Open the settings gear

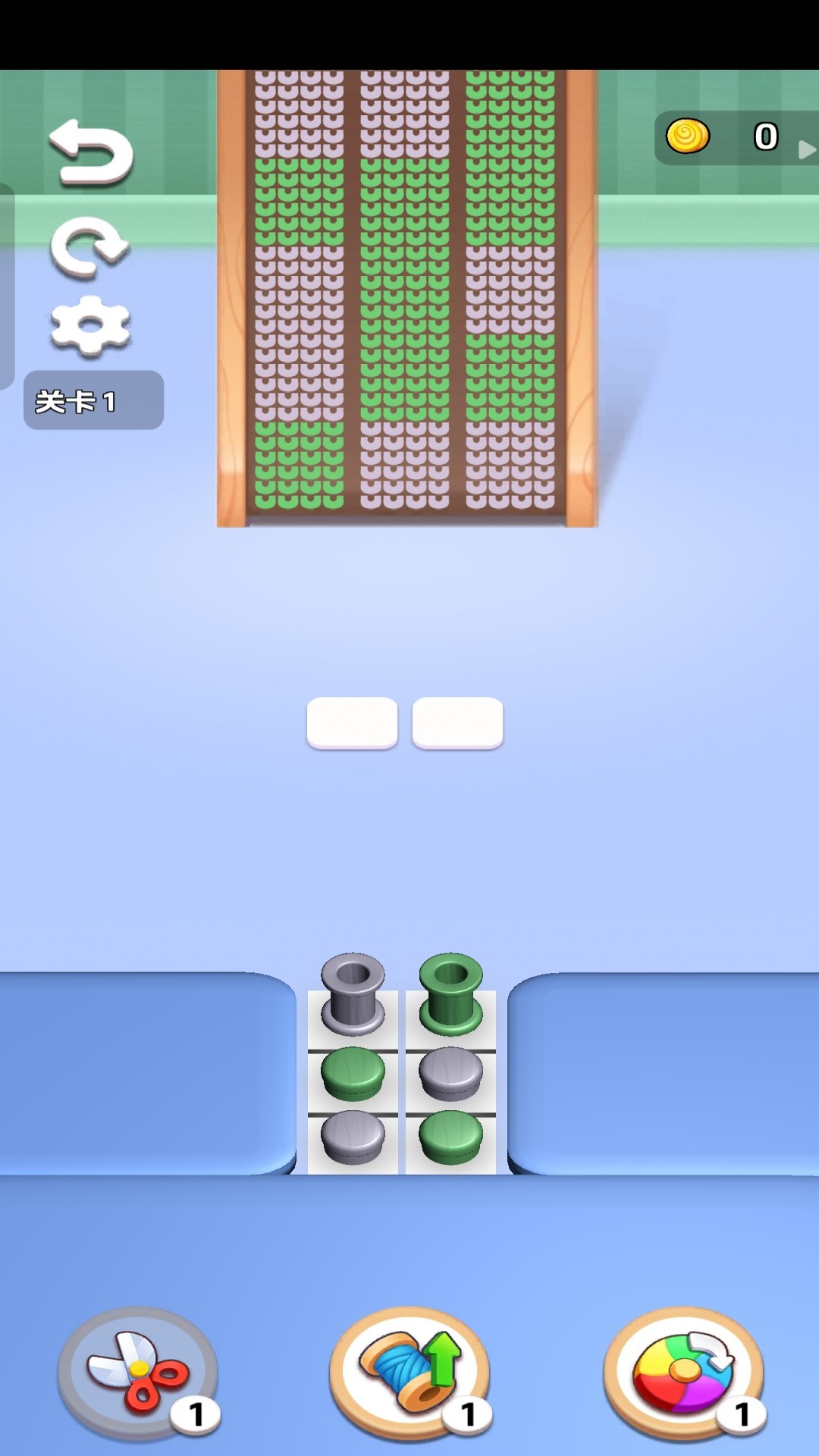click(90, 326)
